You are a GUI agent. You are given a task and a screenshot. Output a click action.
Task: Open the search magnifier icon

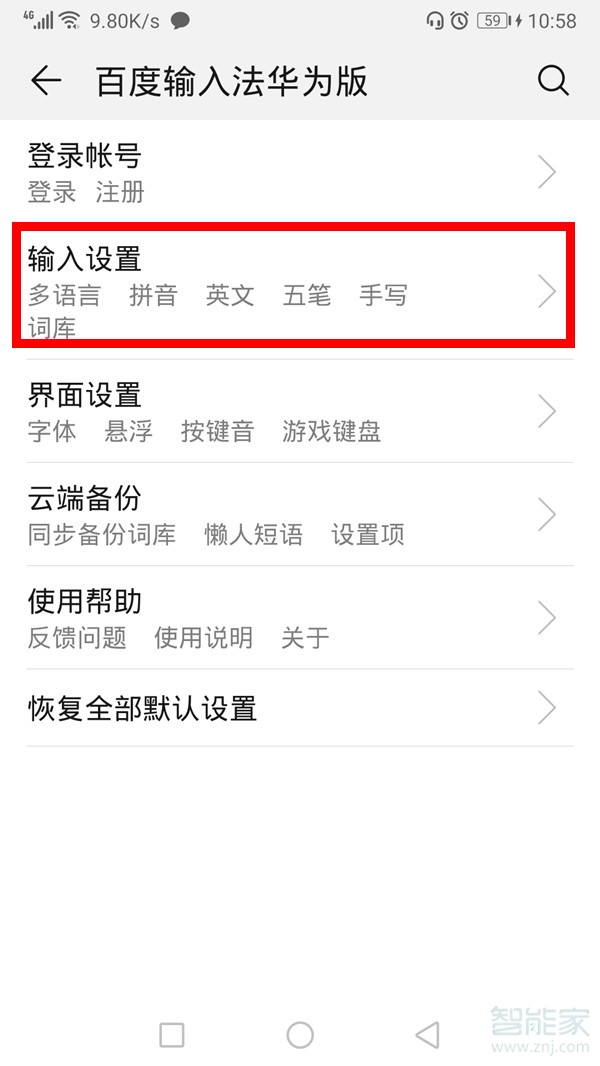click(553, 81)
